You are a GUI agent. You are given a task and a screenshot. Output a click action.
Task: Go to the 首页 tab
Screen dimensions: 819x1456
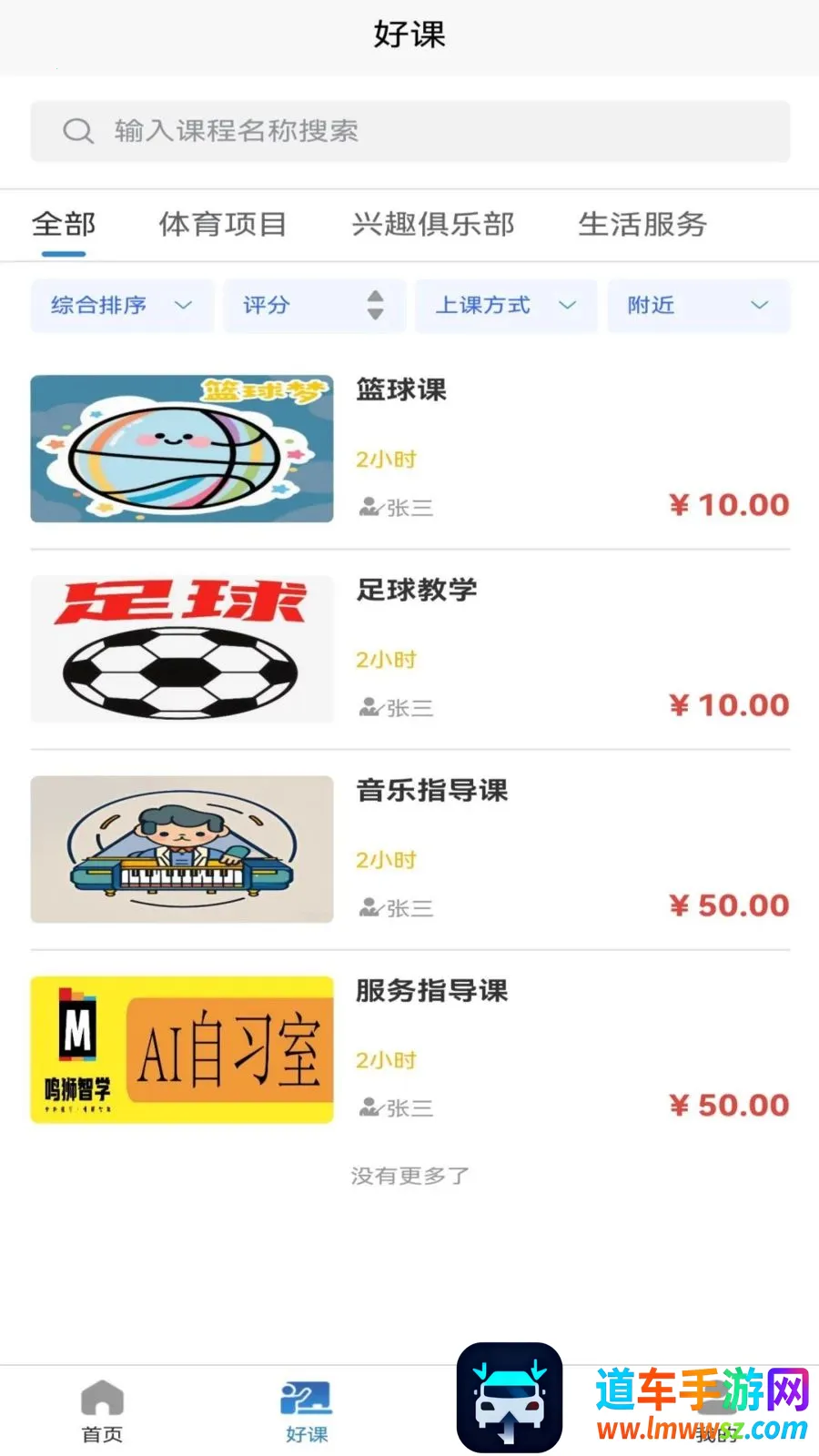[102, 1411]
